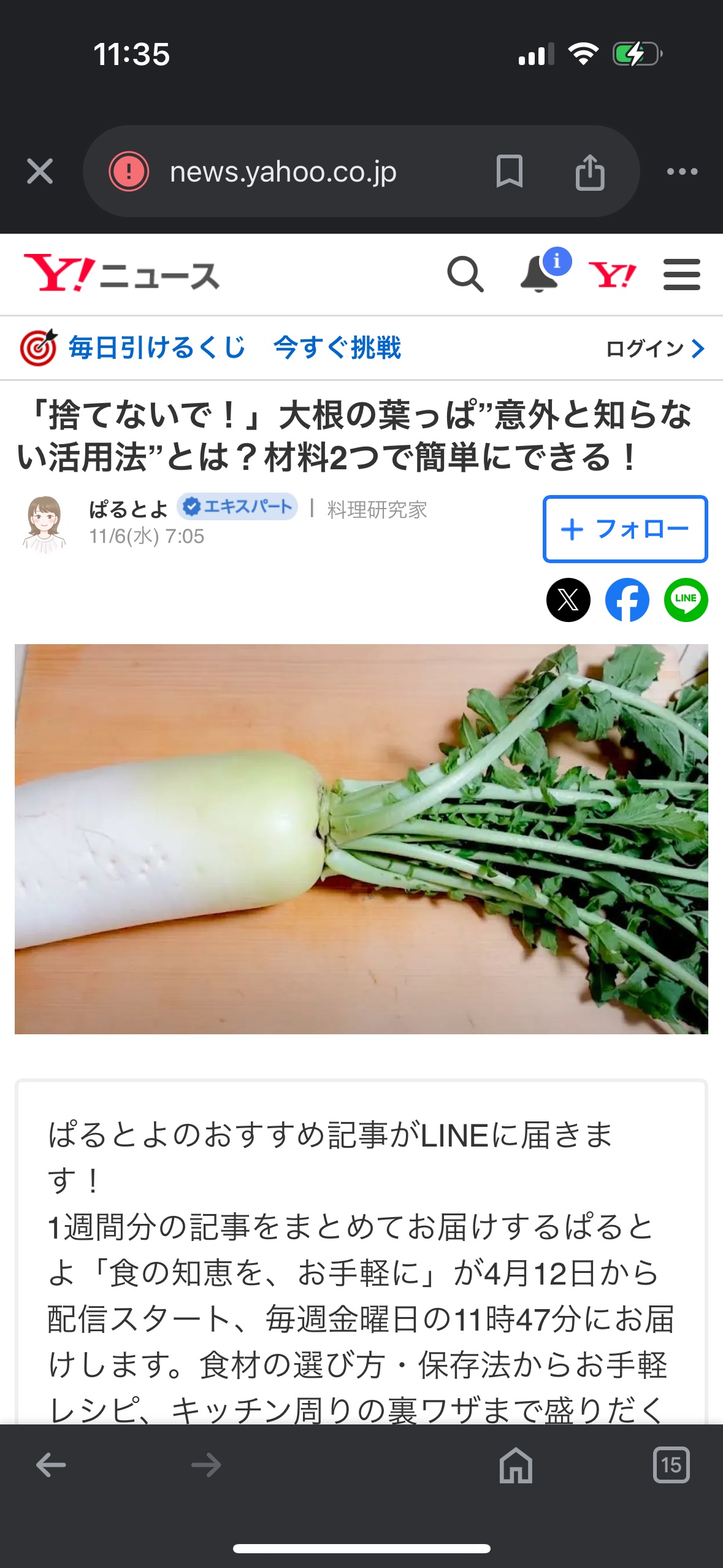The height and width of the screenshot is (1568, 723).
Task: Open the hamburger menu
Action: pyautogui.click(x=682, y=274)
